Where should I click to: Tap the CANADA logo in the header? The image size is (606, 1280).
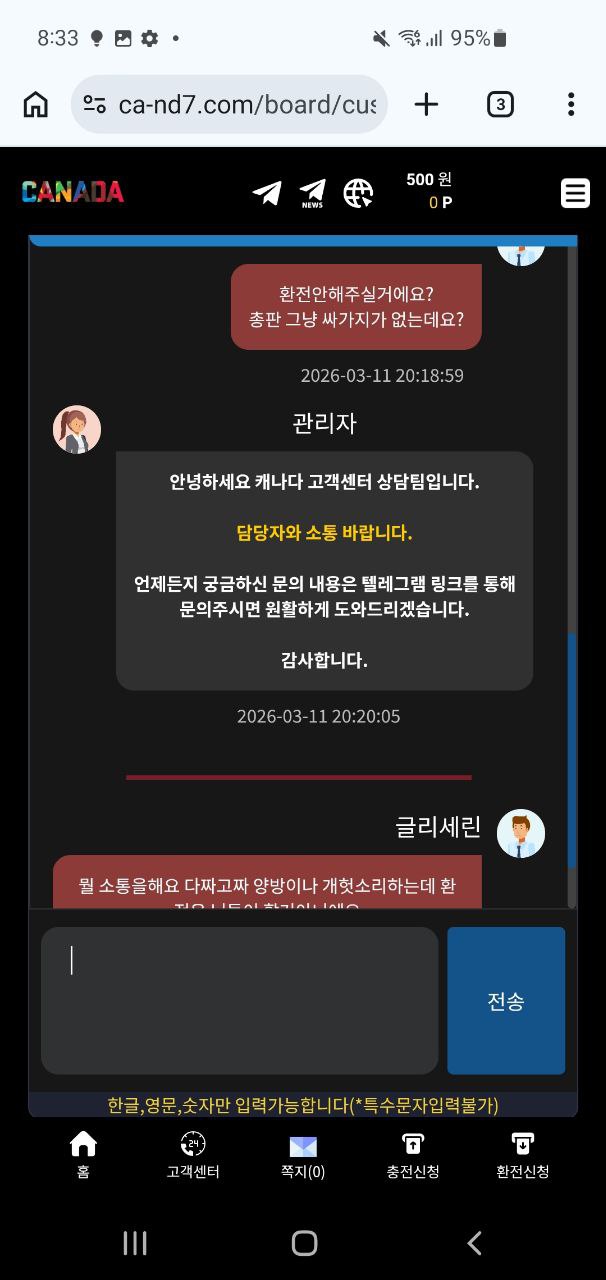(72, 192)
